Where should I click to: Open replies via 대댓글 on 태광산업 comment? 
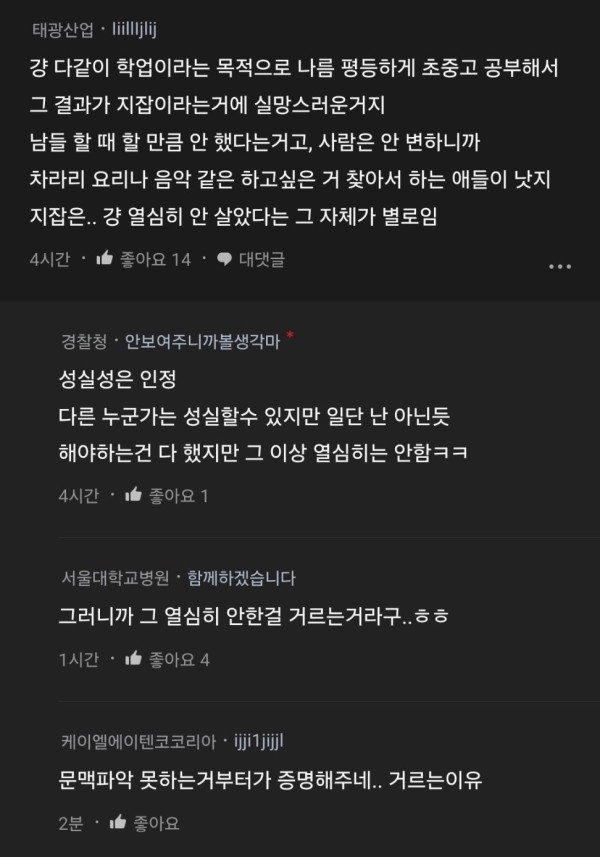click(x=252, y=260)
